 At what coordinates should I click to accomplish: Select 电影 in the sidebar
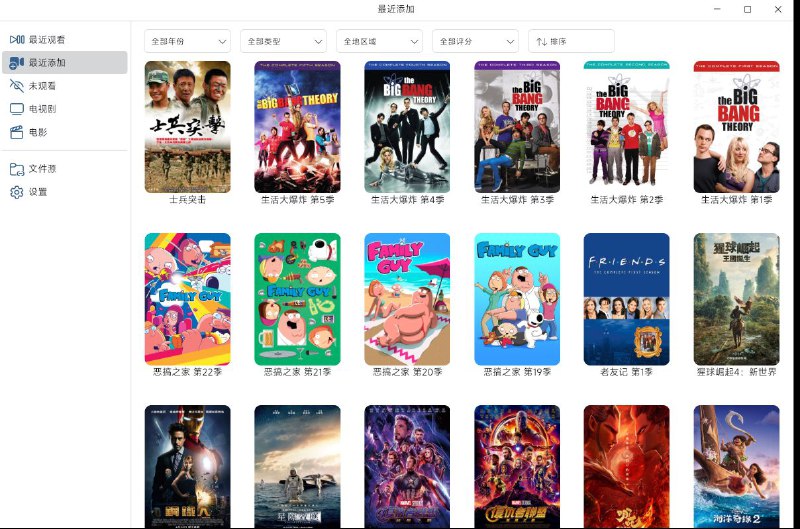pos(38,132)
